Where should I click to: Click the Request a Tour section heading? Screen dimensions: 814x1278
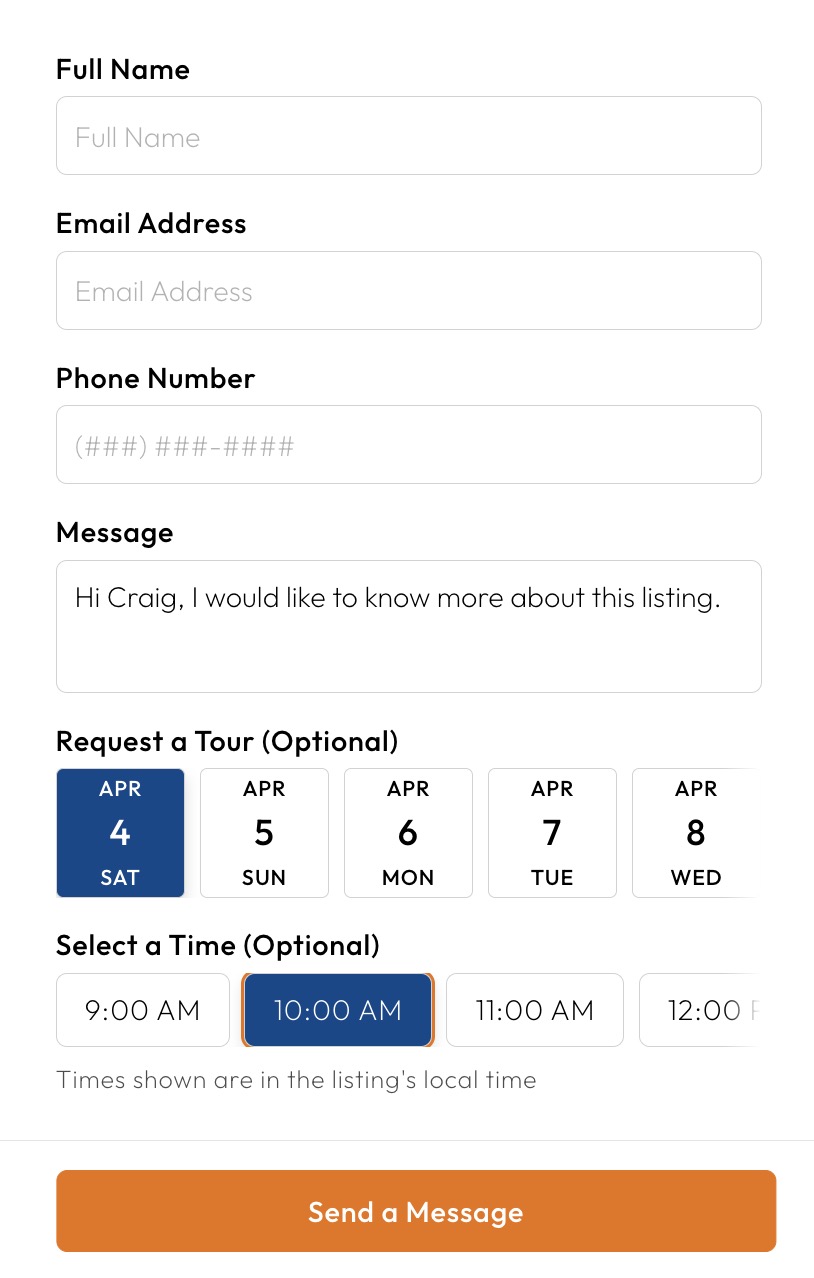pyautogui.click(x=226, y=741)
